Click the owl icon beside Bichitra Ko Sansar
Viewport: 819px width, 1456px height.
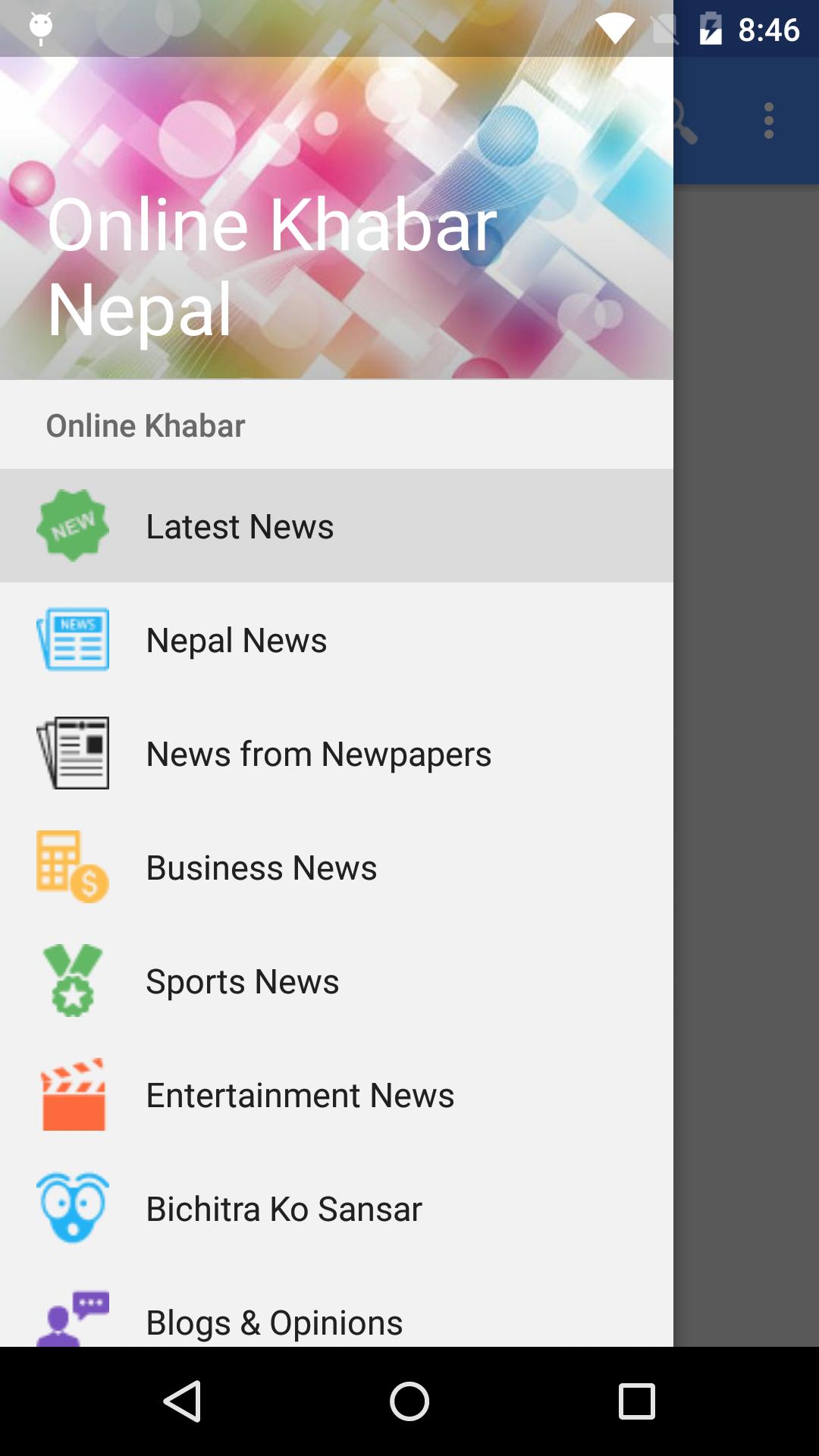(x=73, y=1208)
